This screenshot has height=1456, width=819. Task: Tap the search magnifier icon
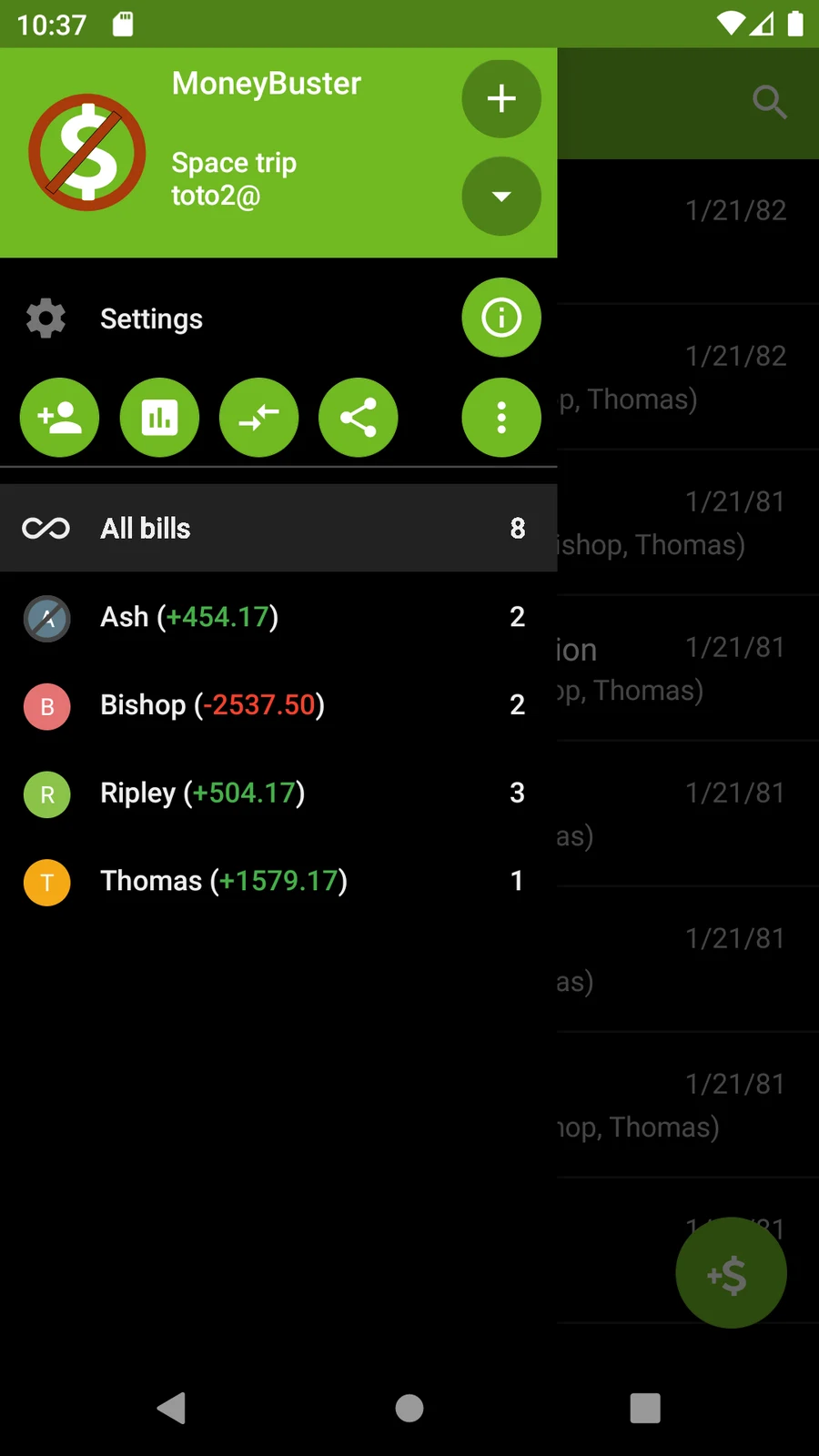coord(770,102)
